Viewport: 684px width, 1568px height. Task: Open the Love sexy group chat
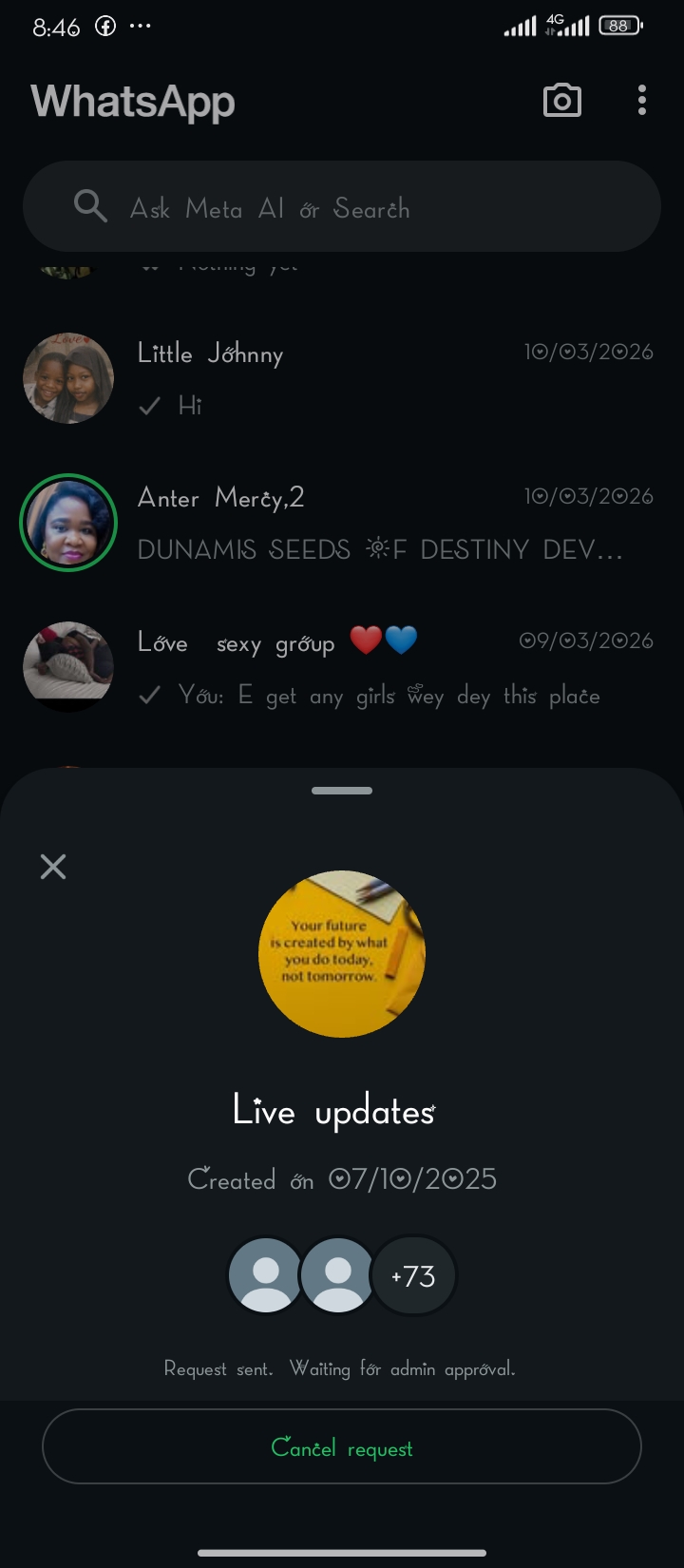tap(380, 667)
